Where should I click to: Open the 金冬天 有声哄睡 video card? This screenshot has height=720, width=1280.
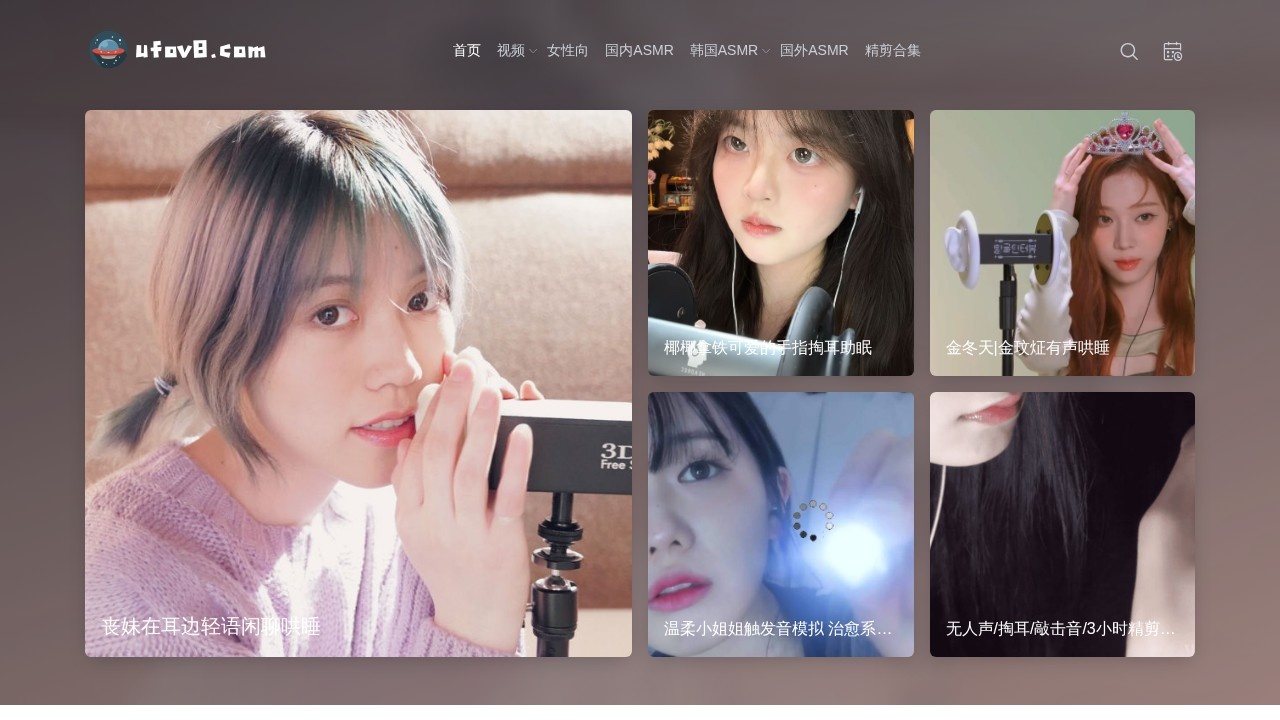point(1062,243)
